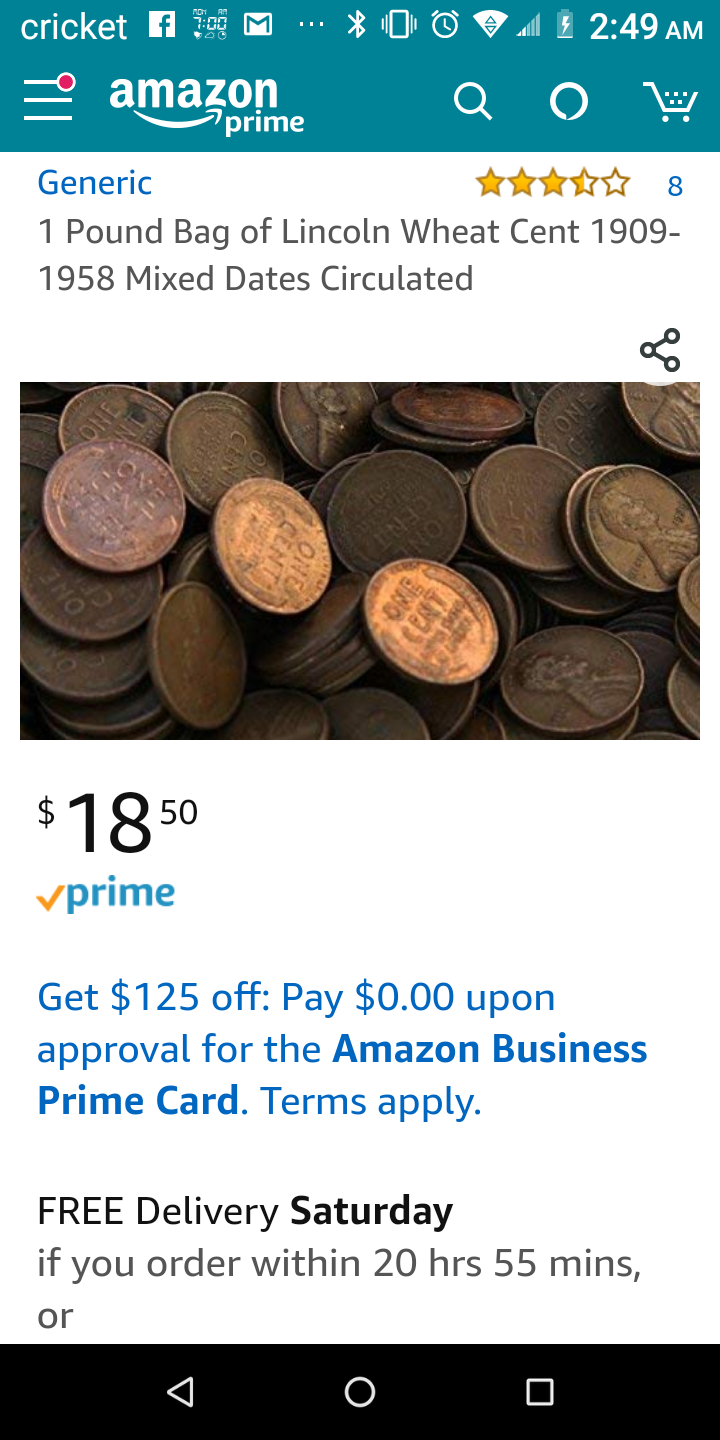720x1440 pixels.
Task: Open the hamburger menu drawer
Action: [49, 99]
